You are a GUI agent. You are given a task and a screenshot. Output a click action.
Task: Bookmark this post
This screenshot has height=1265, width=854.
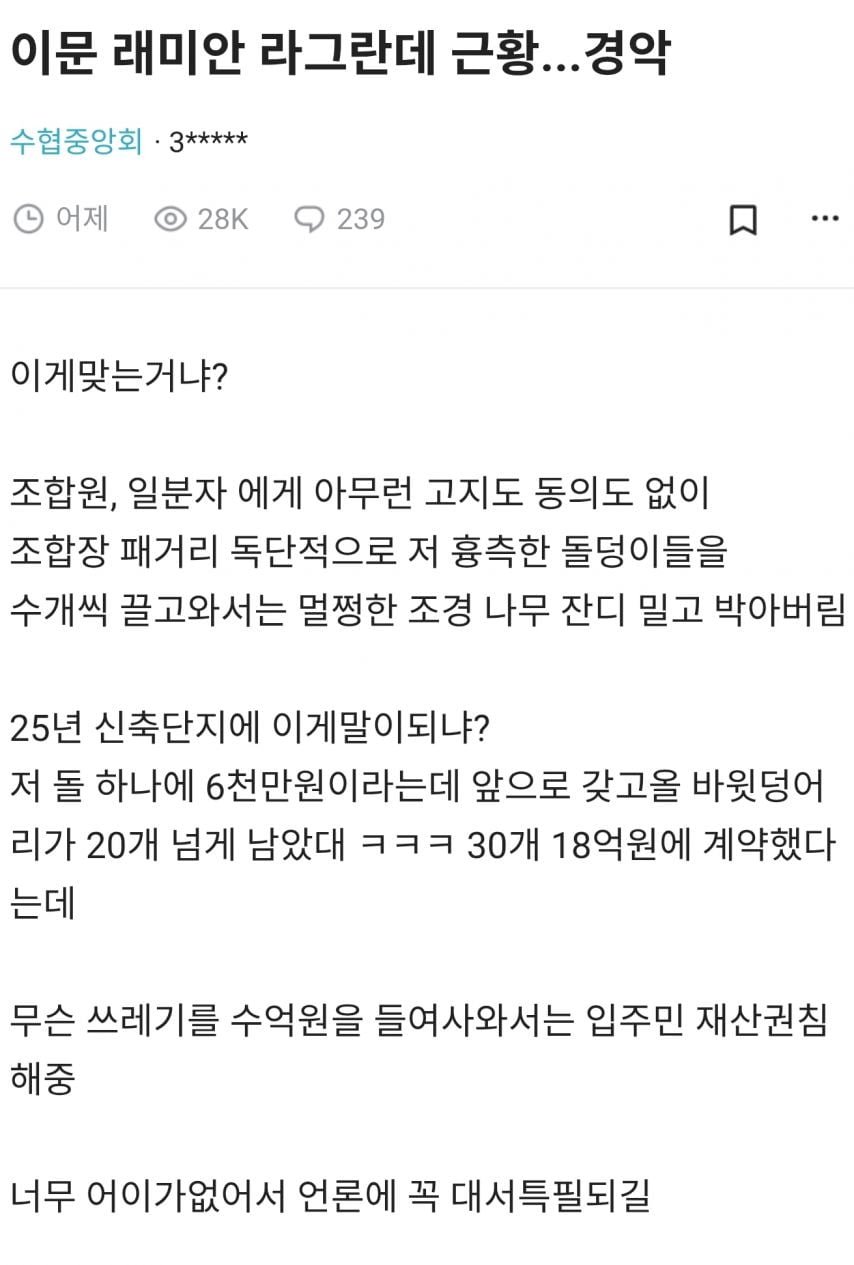click(742, 219)
